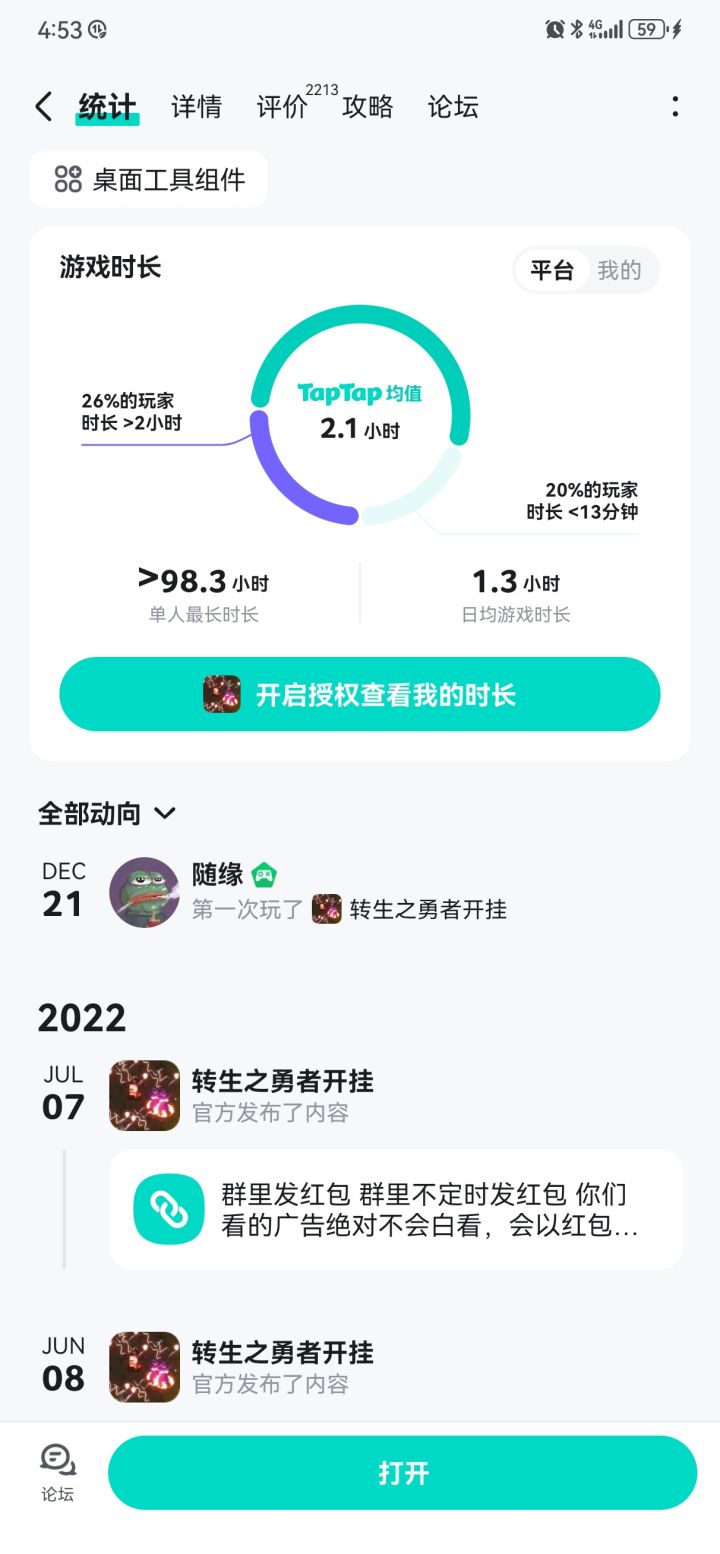Select 平台 in the game time toggle

552,270
